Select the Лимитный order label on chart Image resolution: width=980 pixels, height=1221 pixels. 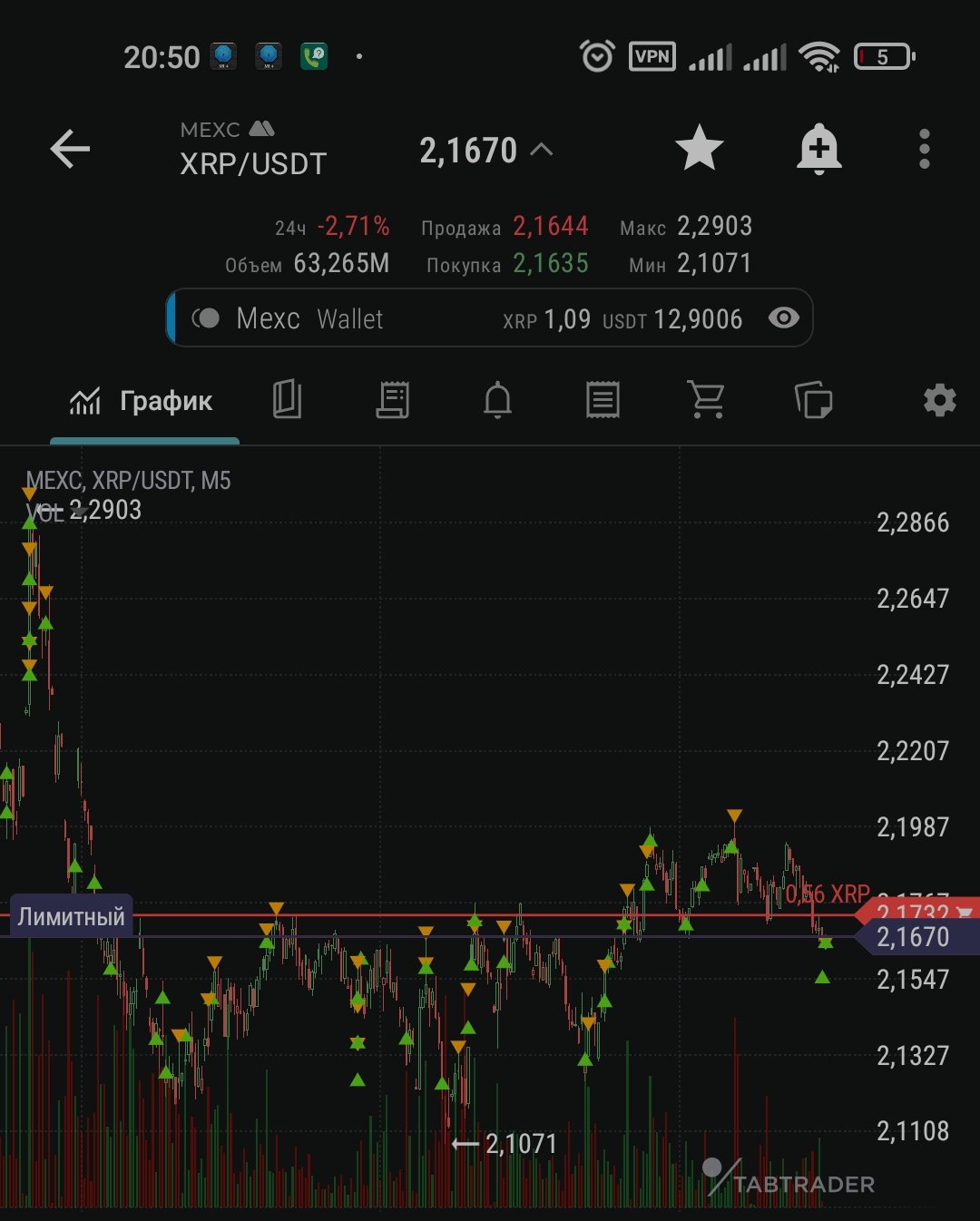pyautogui.click(x=72, y=916)
